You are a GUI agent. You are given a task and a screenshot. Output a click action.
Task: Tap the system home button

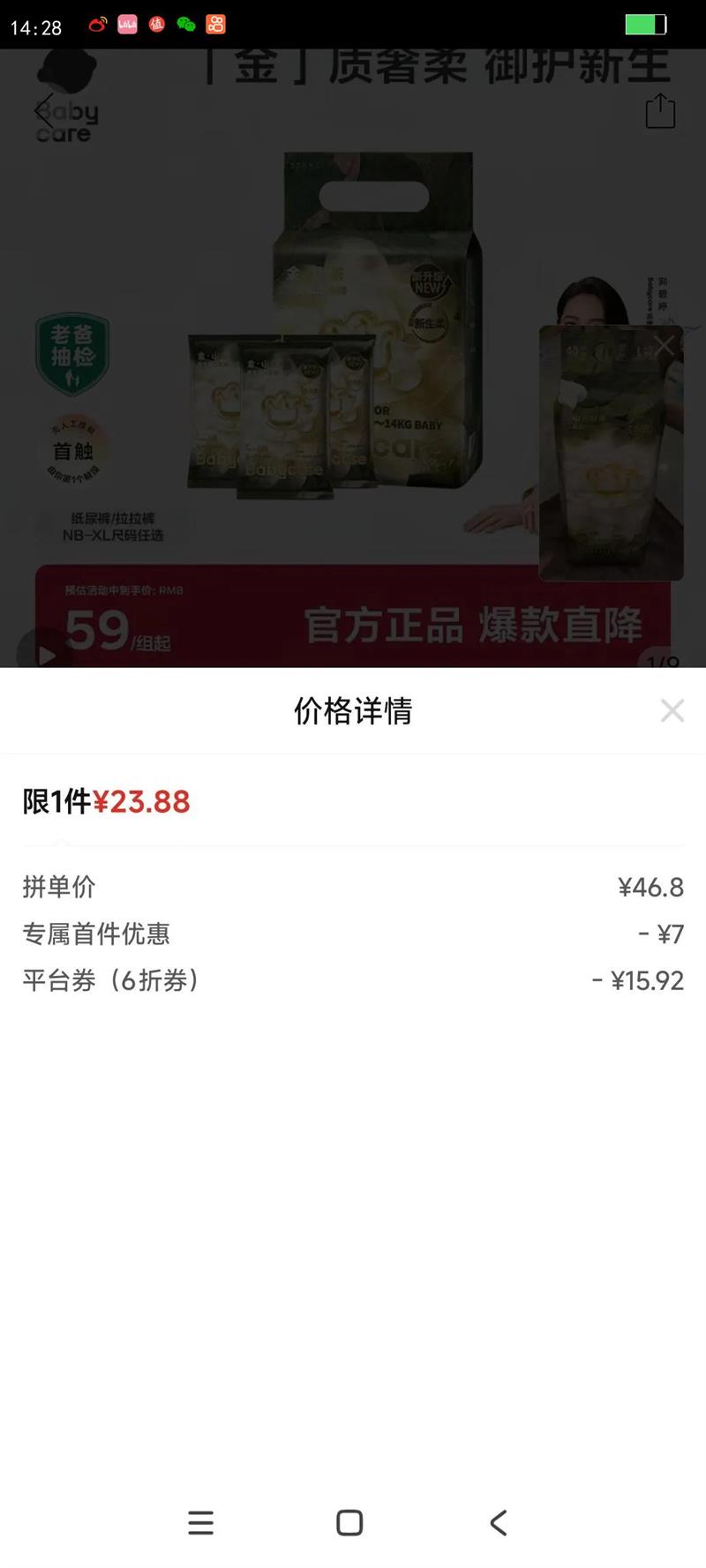pos(349,1522)
